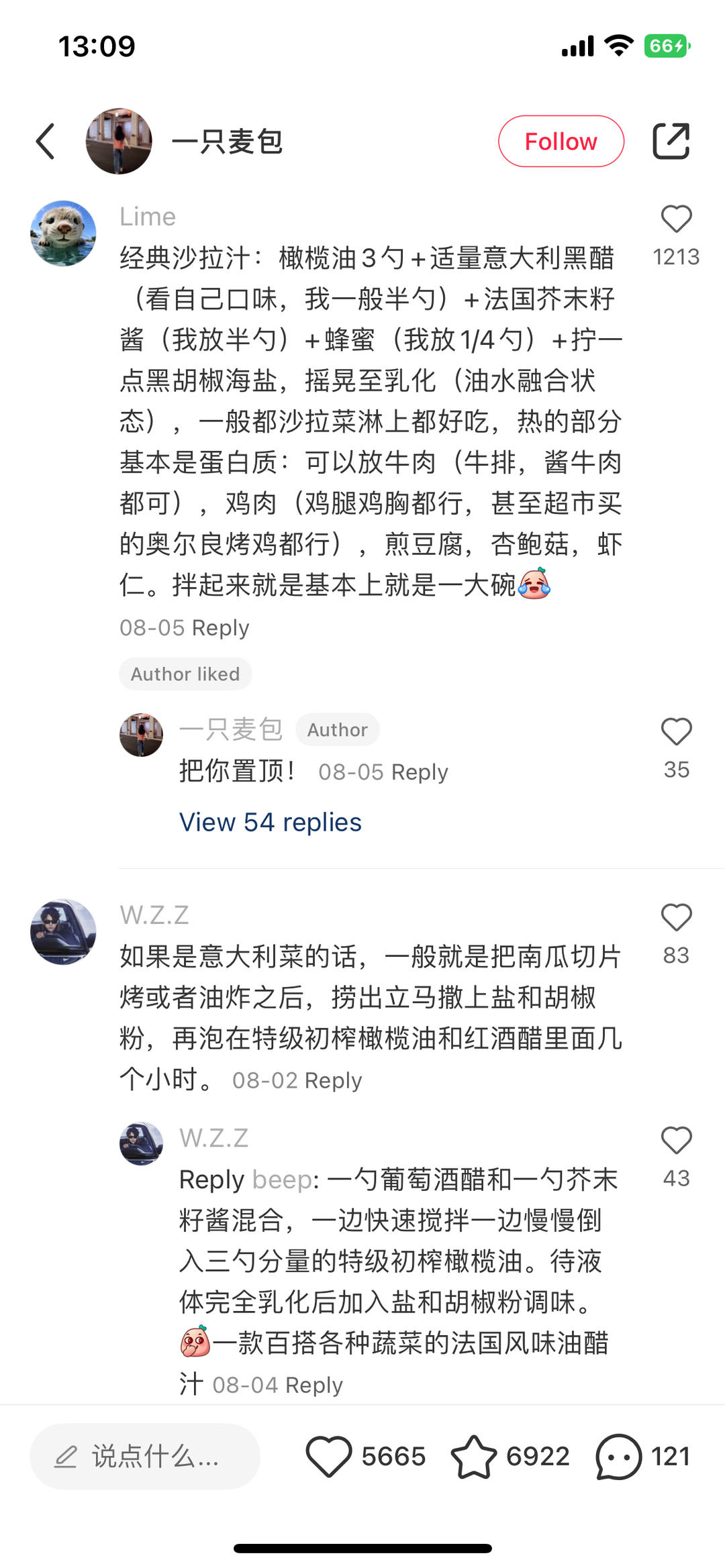Like Lime's salad dressing comment
This screenshot has height=1568, width=725.
677,218
